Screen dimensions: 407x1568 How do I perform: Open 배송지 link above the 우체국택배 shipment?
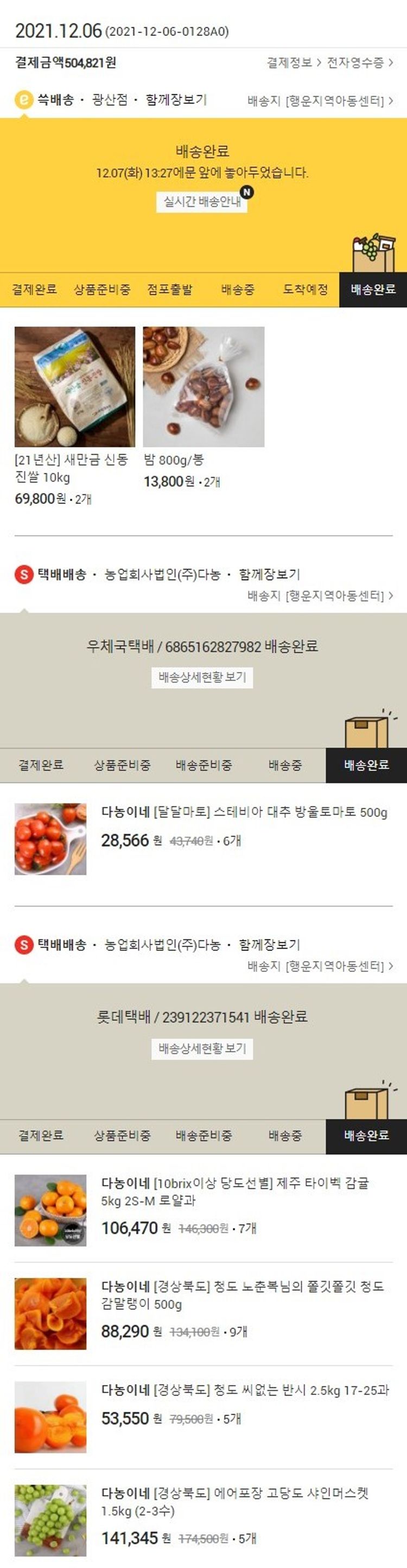pyautogui.click(x=320, y=596)
